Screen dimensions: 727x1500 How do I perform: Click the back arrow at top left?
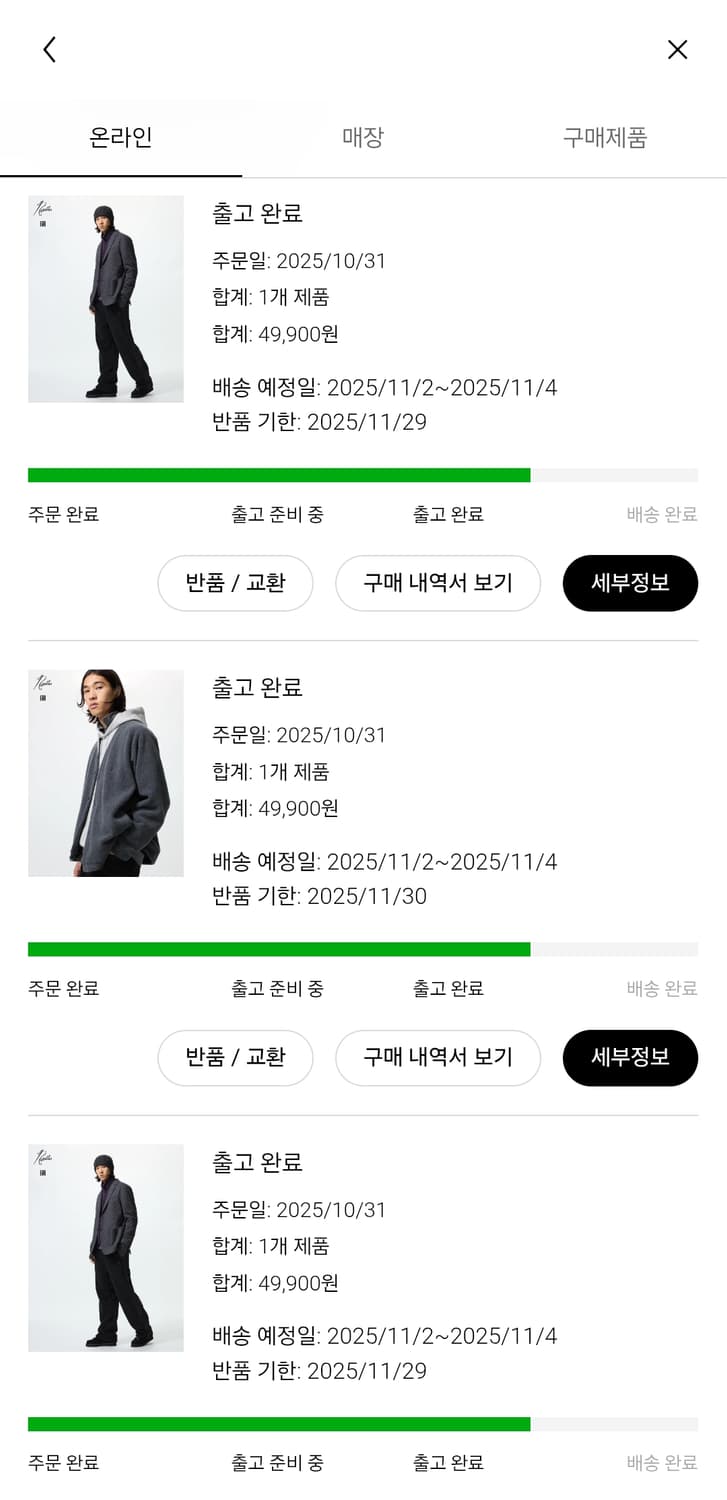[x=49, y=49]
